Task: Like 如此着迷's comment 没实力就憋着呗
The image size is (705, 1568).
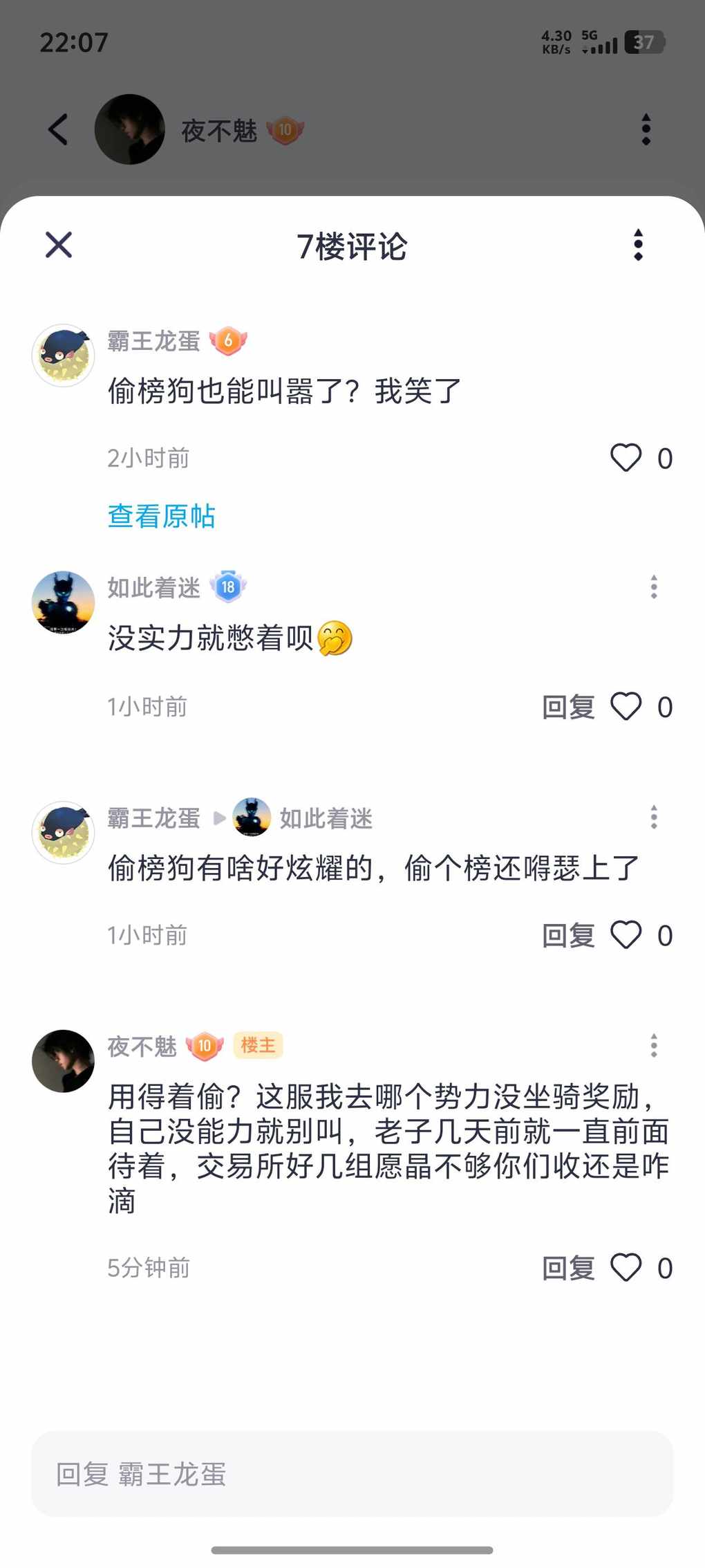Action: (x=626, y=707)
